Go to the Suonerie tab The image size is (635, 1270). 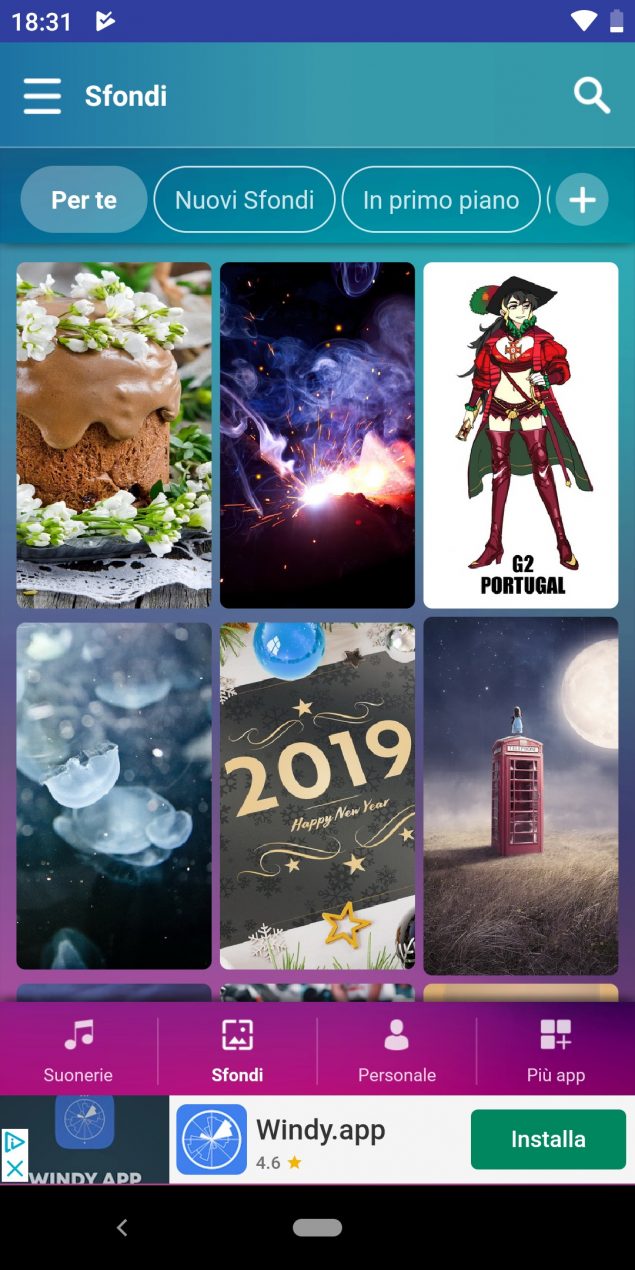click(x=78, y=1050)
